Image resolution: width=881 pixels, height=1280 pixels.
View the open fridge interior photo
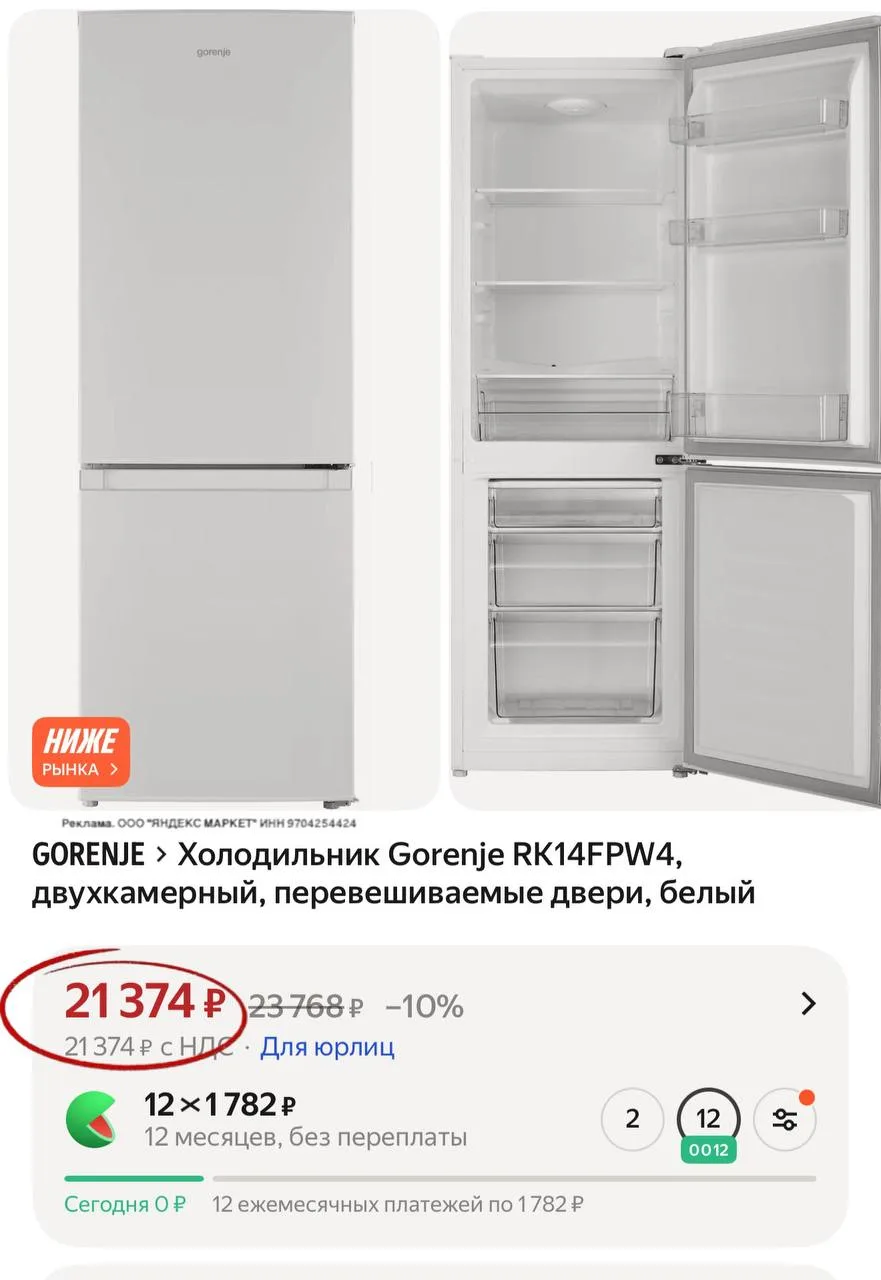(662, 410)
